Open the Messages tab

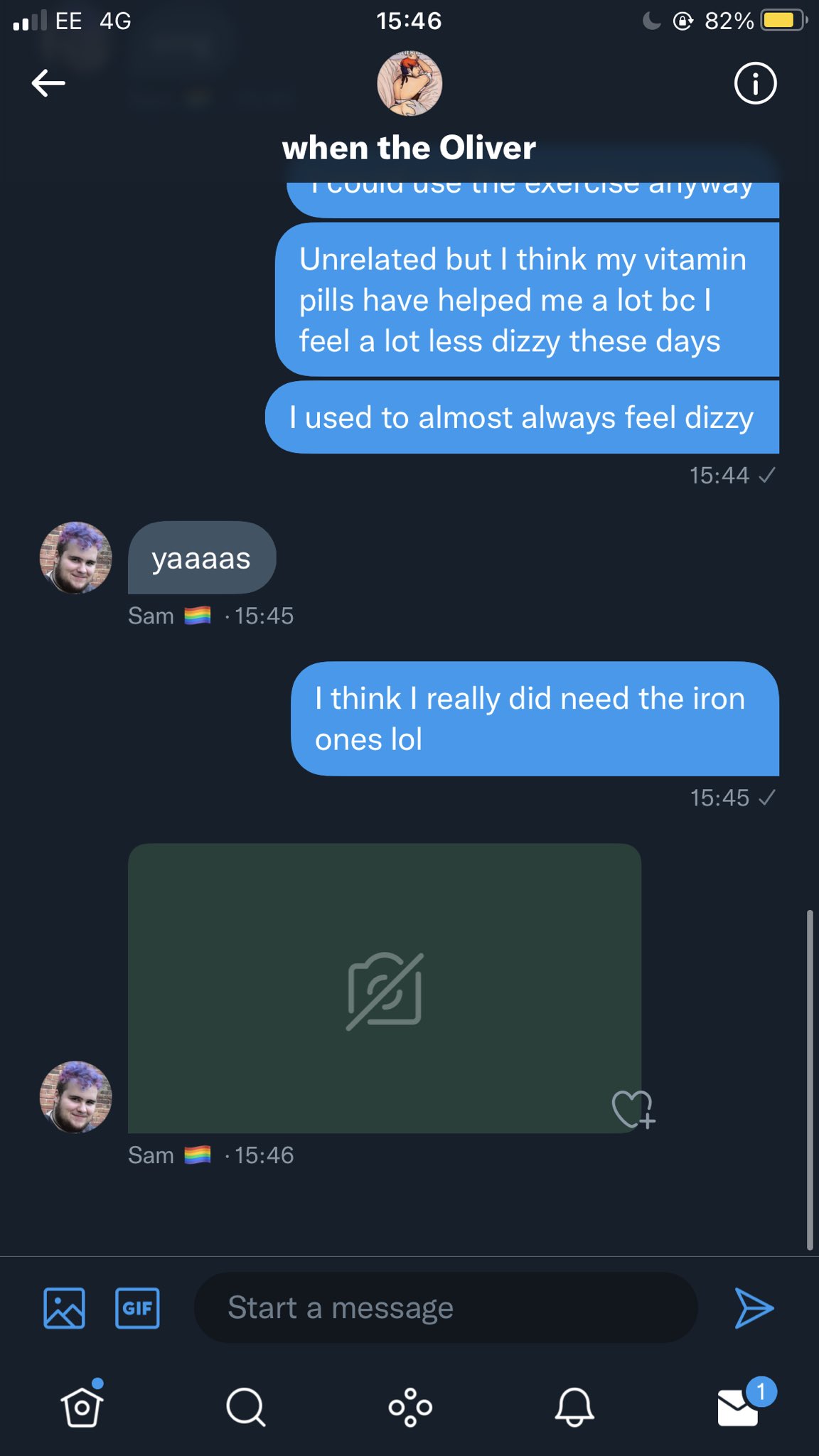[738, 1406]
